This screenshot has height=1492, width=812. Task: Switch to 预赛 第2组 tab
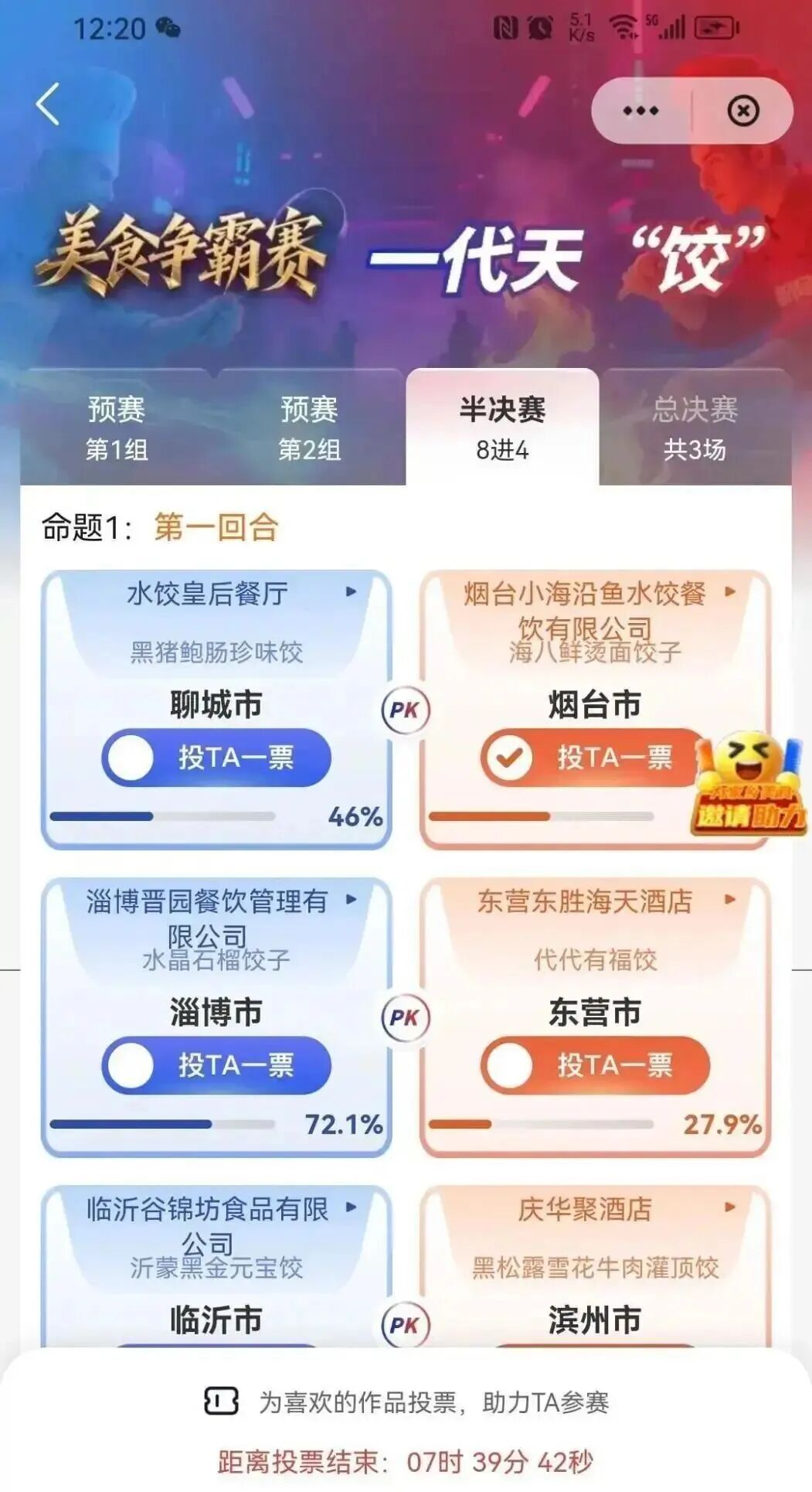[x=309, y=428]
